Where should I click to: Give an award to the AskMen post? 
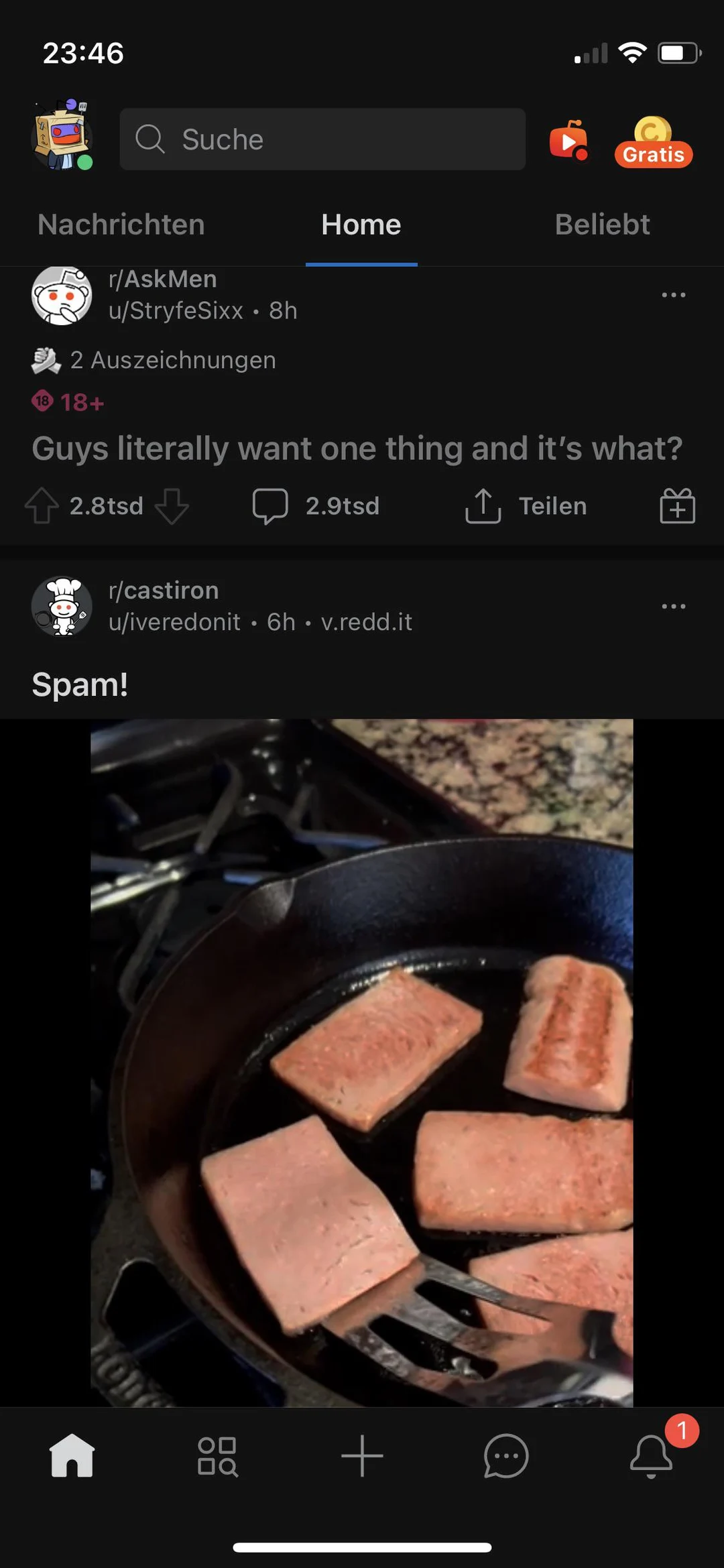tap(677, 506)
